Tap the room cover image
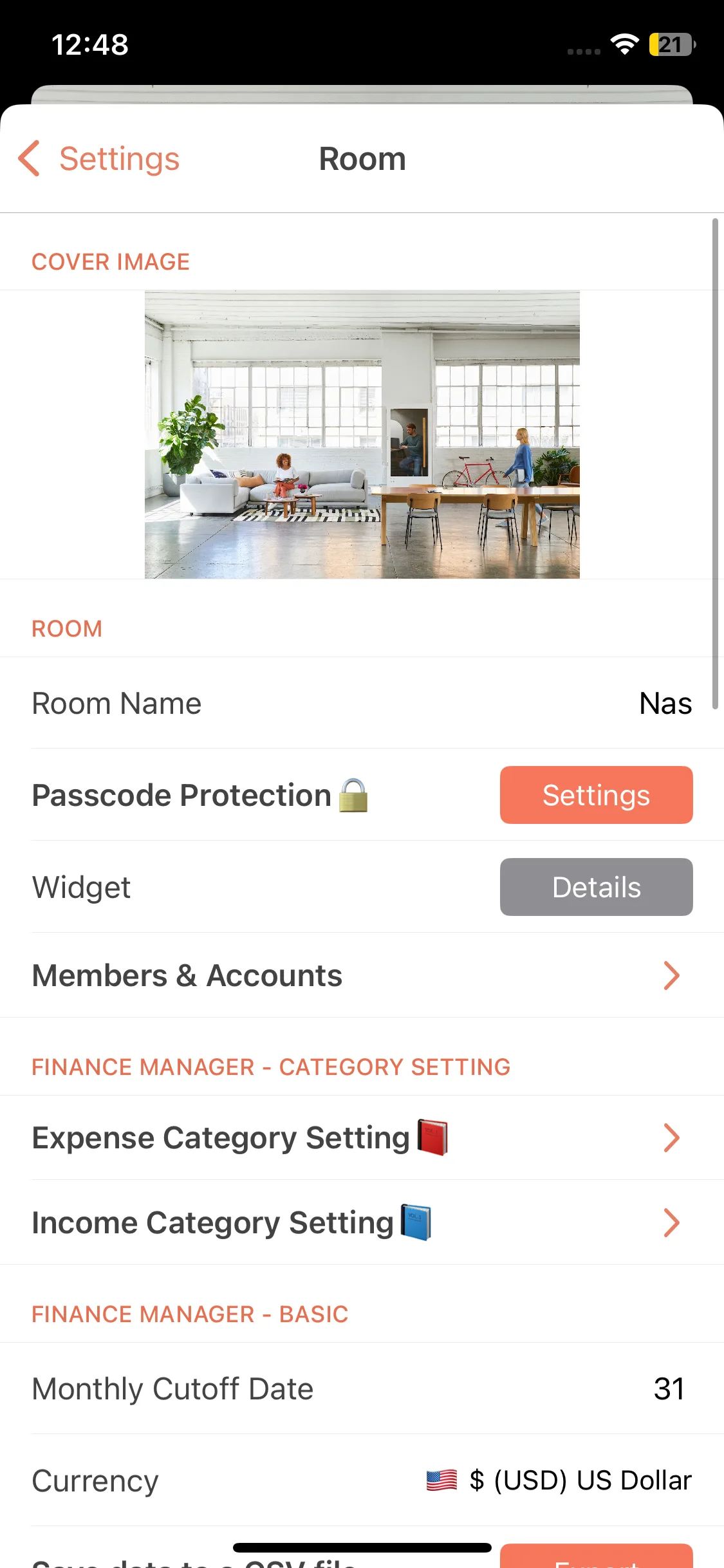Image resolution: width=724 pixels, height=1568 pixels. click(x=362, y=434)
